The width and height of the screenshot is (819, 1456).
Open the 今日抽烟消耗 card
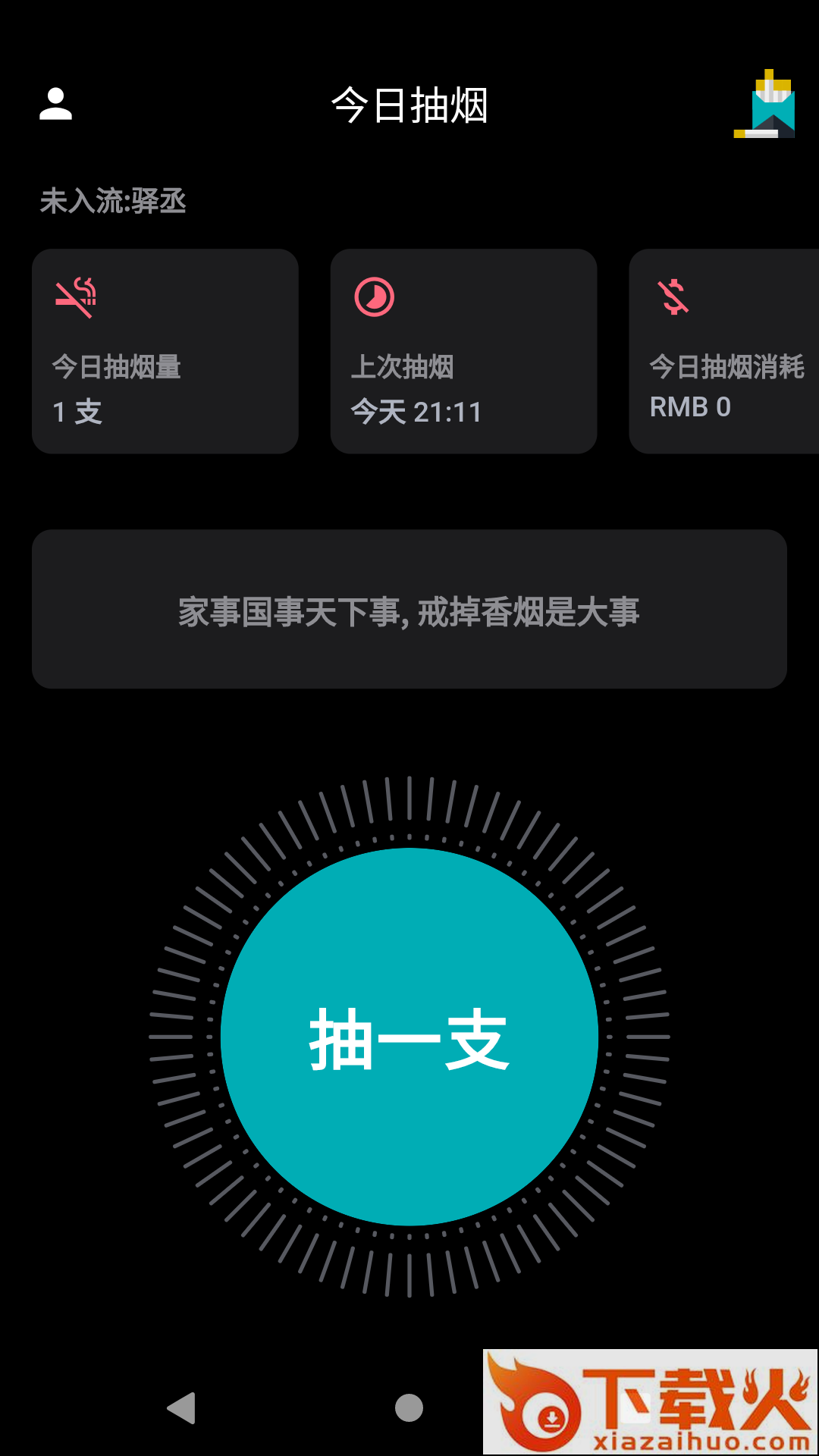click(x=724, y=351)
